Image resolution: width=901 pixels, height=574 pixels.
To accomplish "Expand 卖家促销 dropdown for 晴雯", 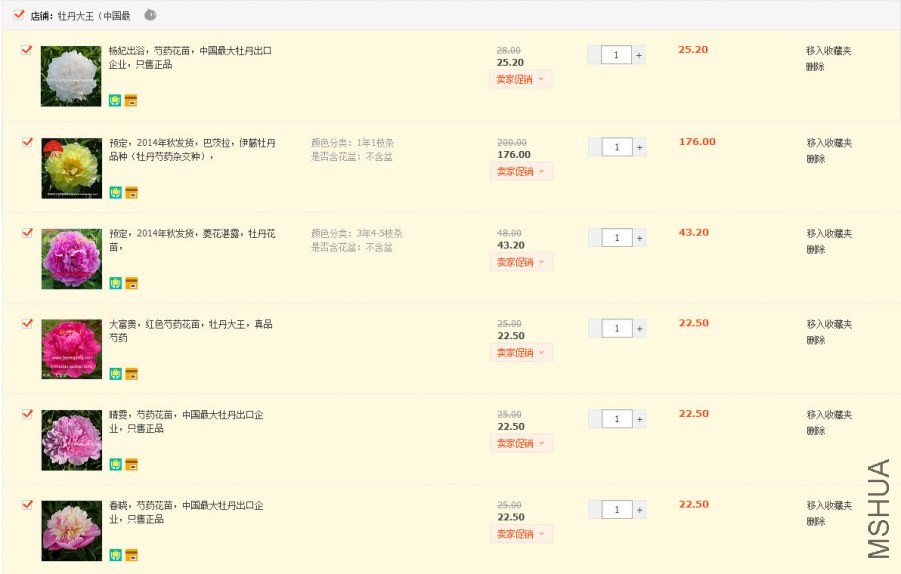I will [x=521, y=443].
